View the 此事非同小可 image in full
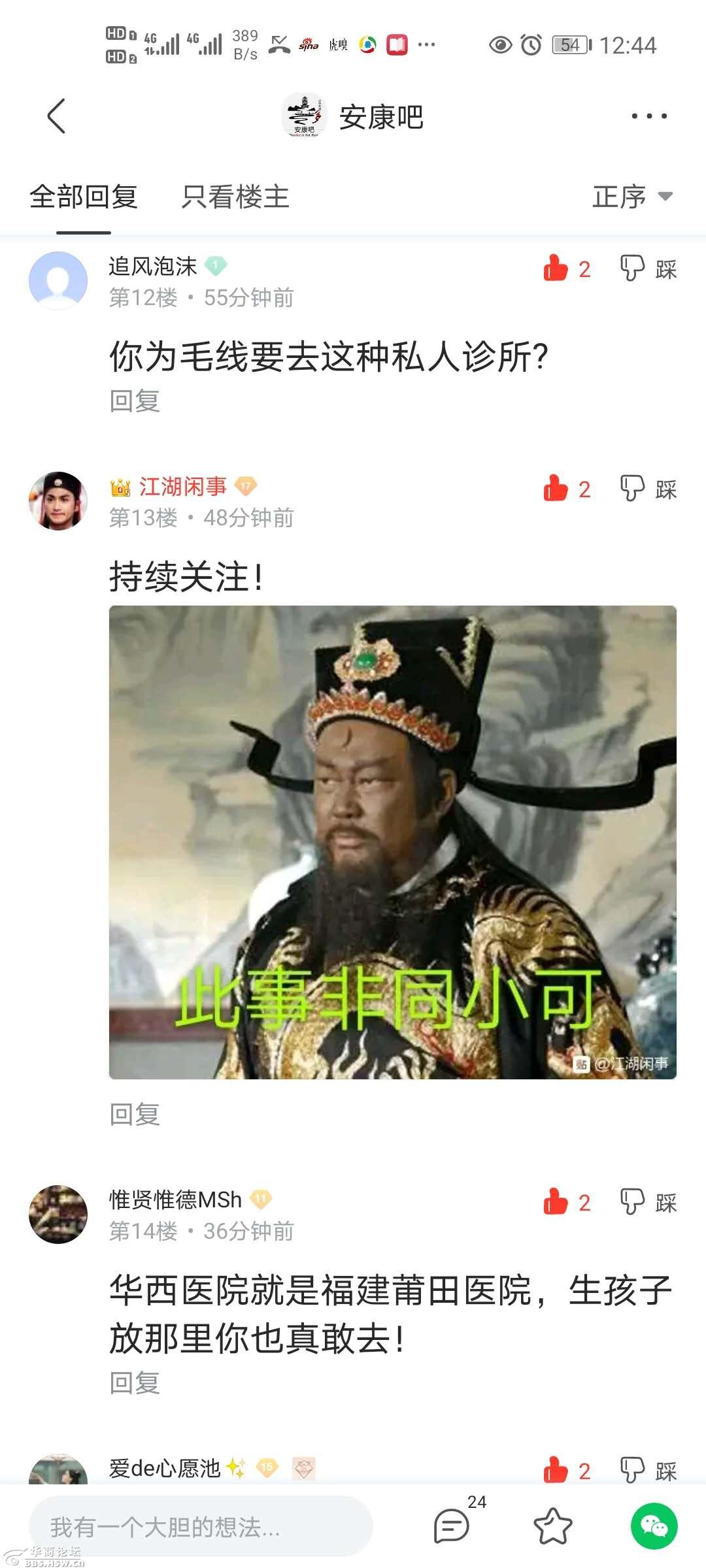706x1568 pixels. coord(392,841)
